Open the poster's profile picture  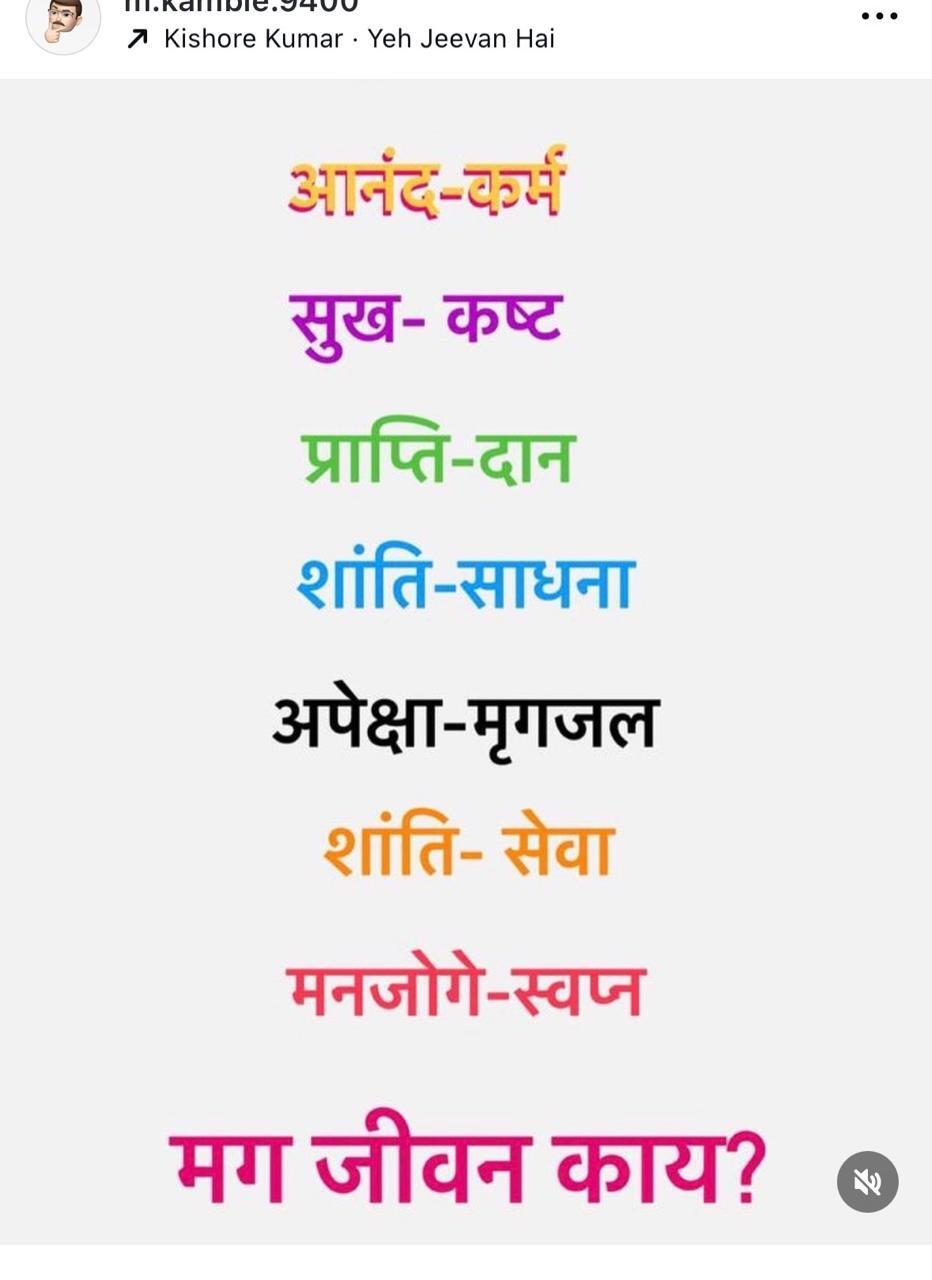click(62, 22)
